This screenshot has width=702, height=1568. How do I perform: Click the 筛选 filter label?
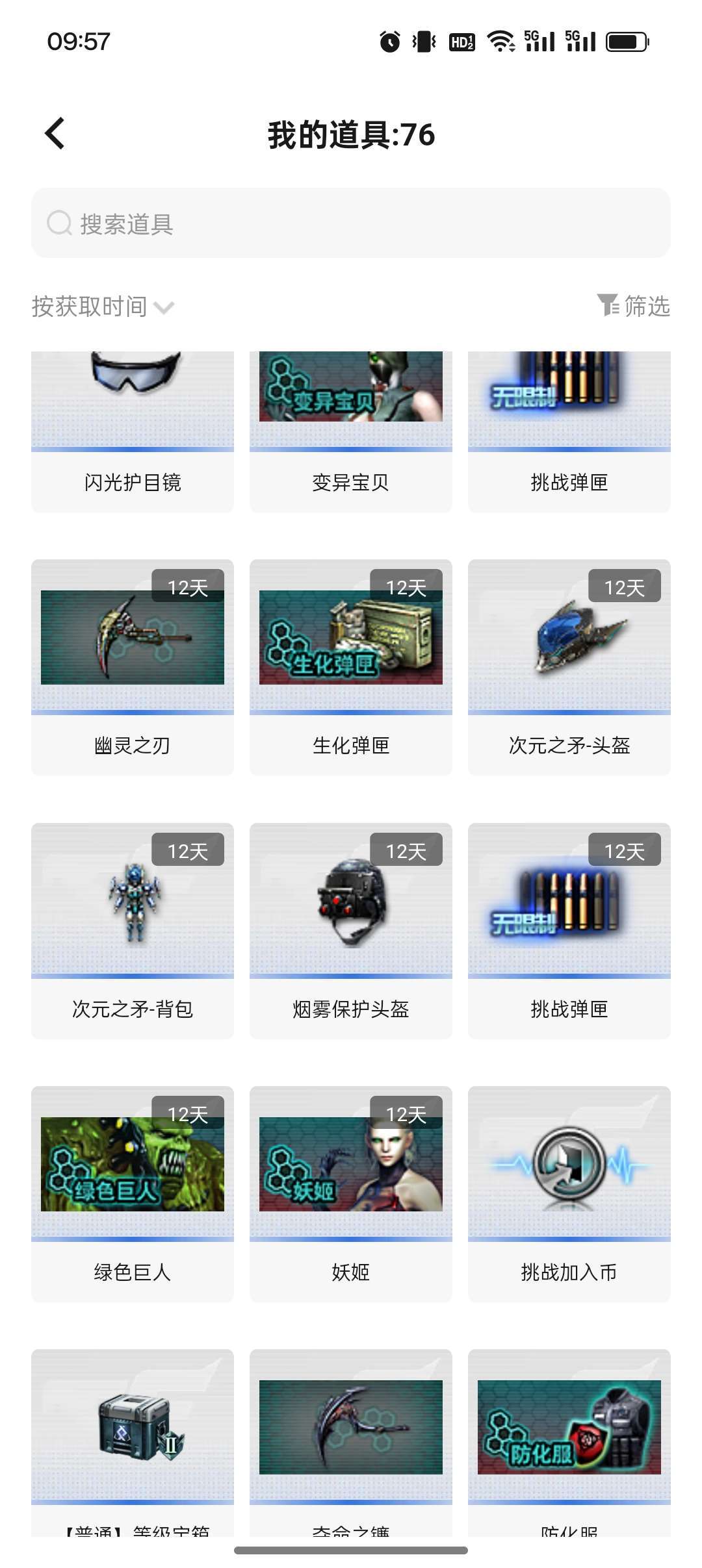[647, 305]
